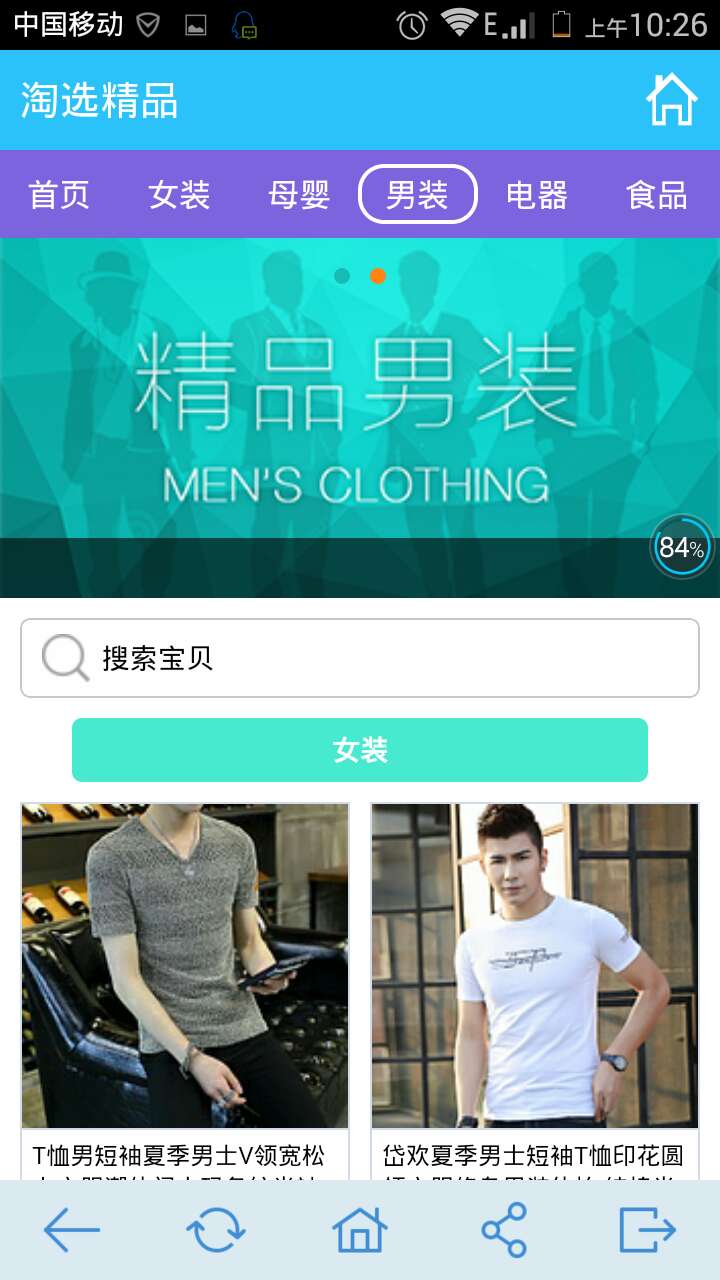Tap the green 女装 button
Image resolution: width=720 pixels, height=1280 pixels.
coord(360,750)
